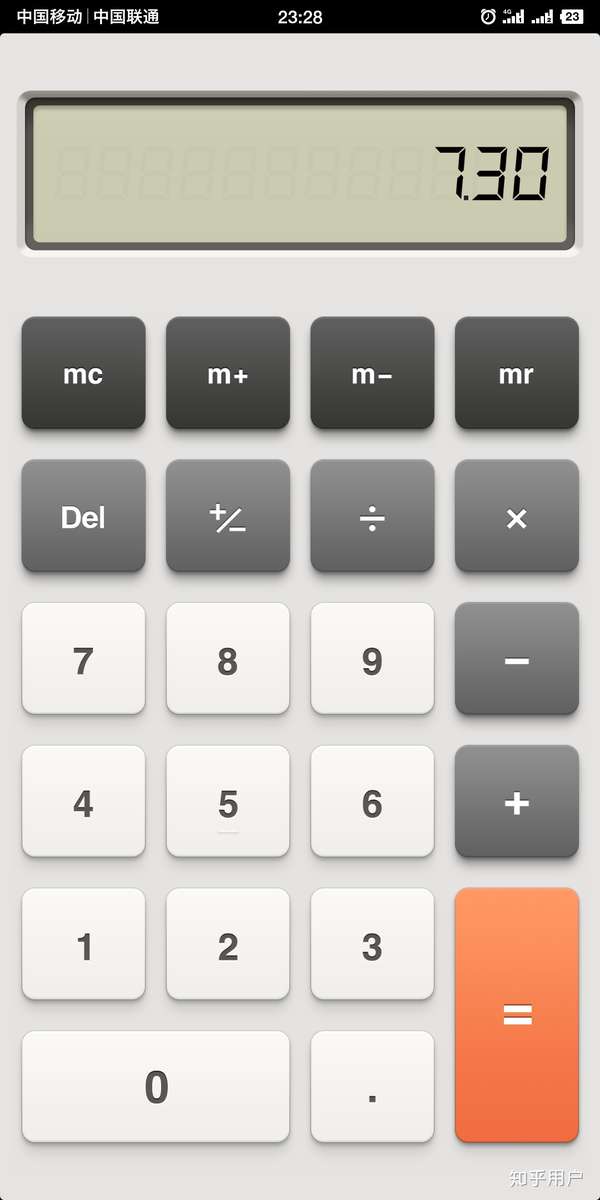Enter the digit 3

[372, 944]
